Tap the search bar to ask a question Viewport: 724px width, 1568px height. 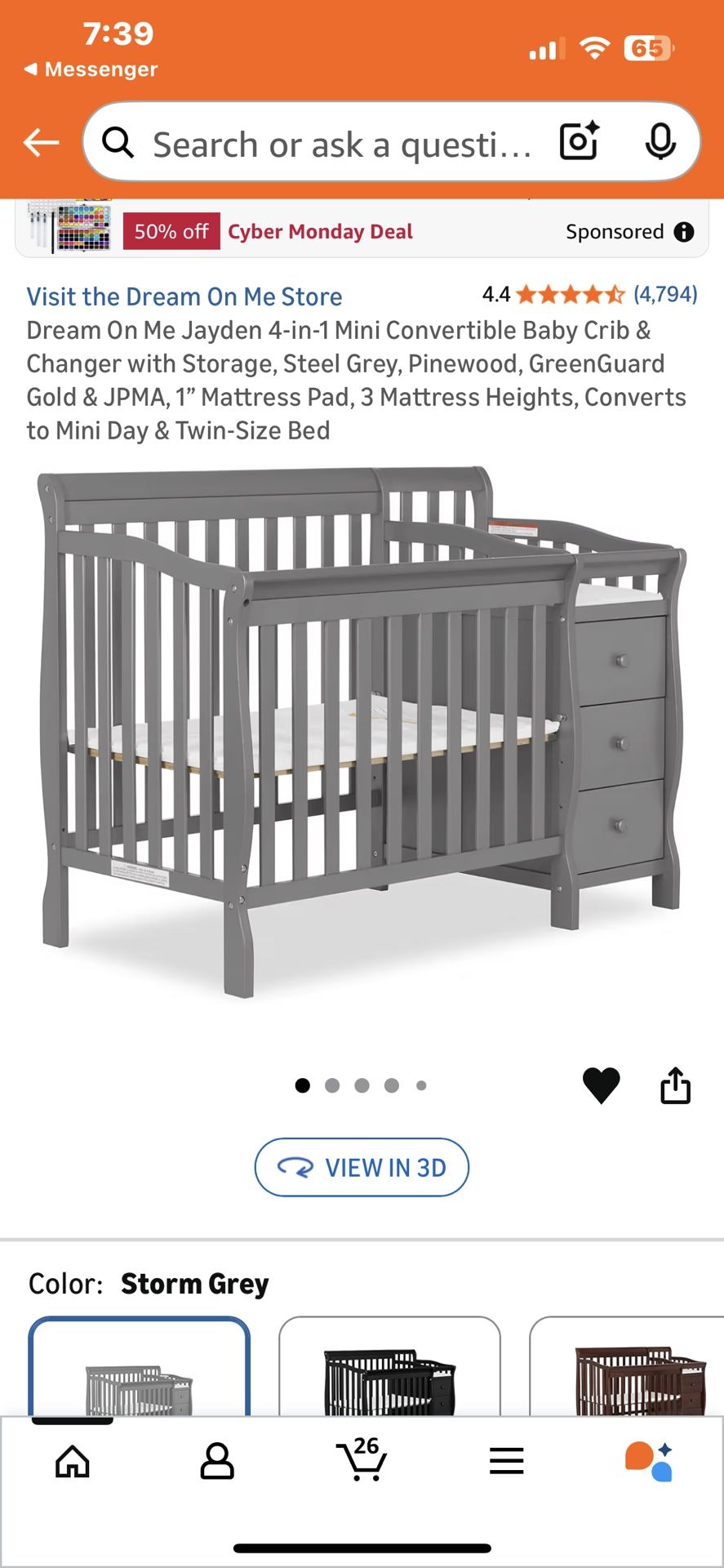(343, 142)
